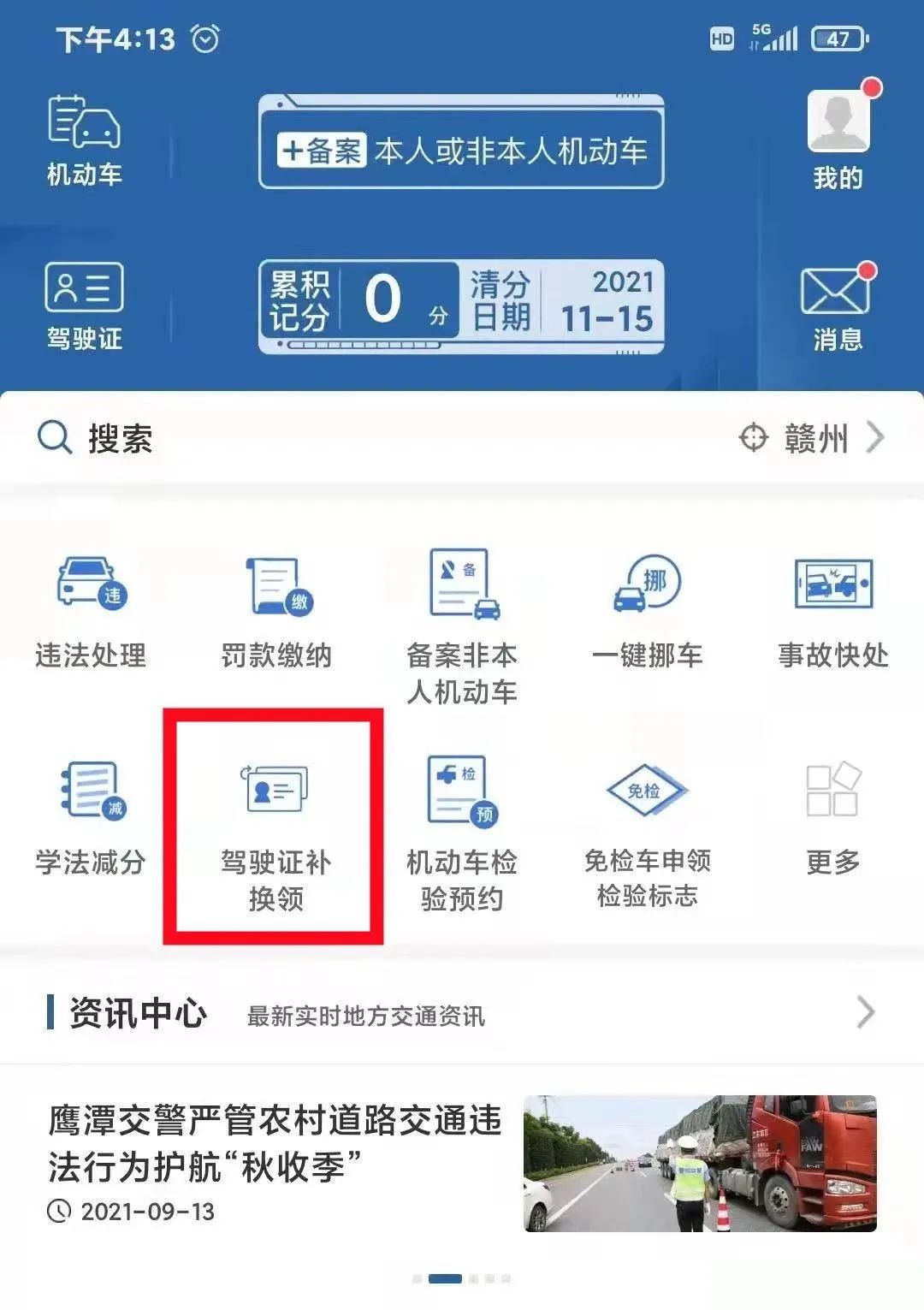The image size is (924, 1310).
Task: Select 备案非本人机动车 service
Action: coord(462,625)
